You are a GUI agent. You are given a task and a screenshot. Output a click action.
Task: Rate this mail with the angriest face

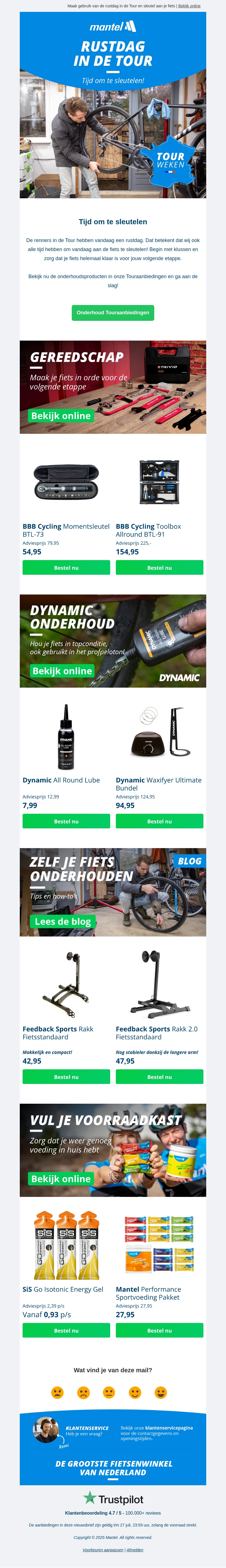57,1392
